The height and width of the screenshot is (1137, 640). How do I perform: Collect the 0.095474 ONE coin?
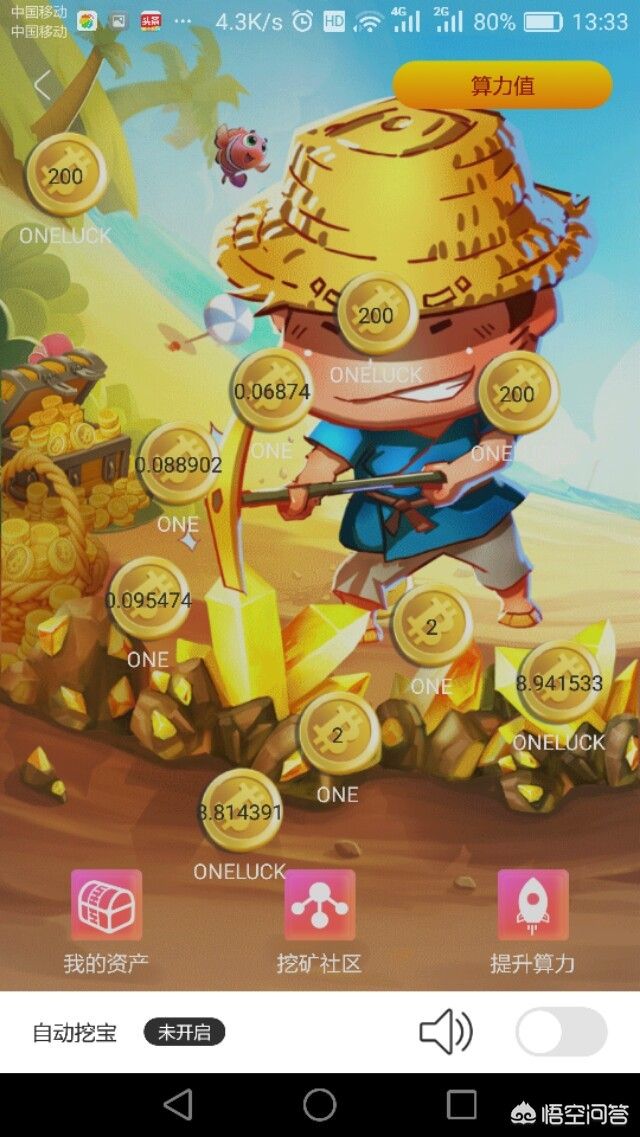(x=149, y=600)
